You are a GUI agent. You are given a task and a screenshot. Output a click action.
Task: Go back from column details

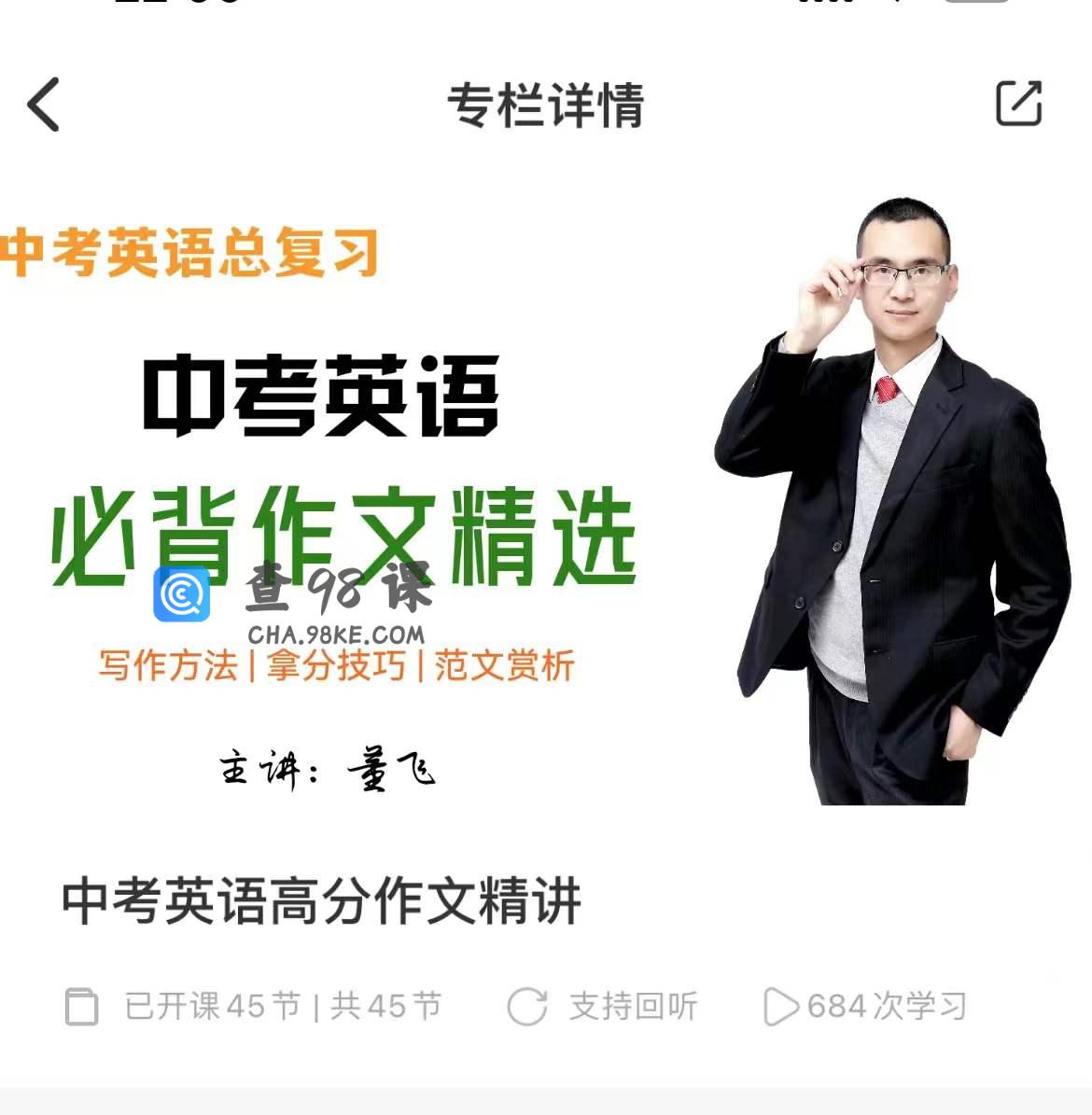tap(43, 104)
